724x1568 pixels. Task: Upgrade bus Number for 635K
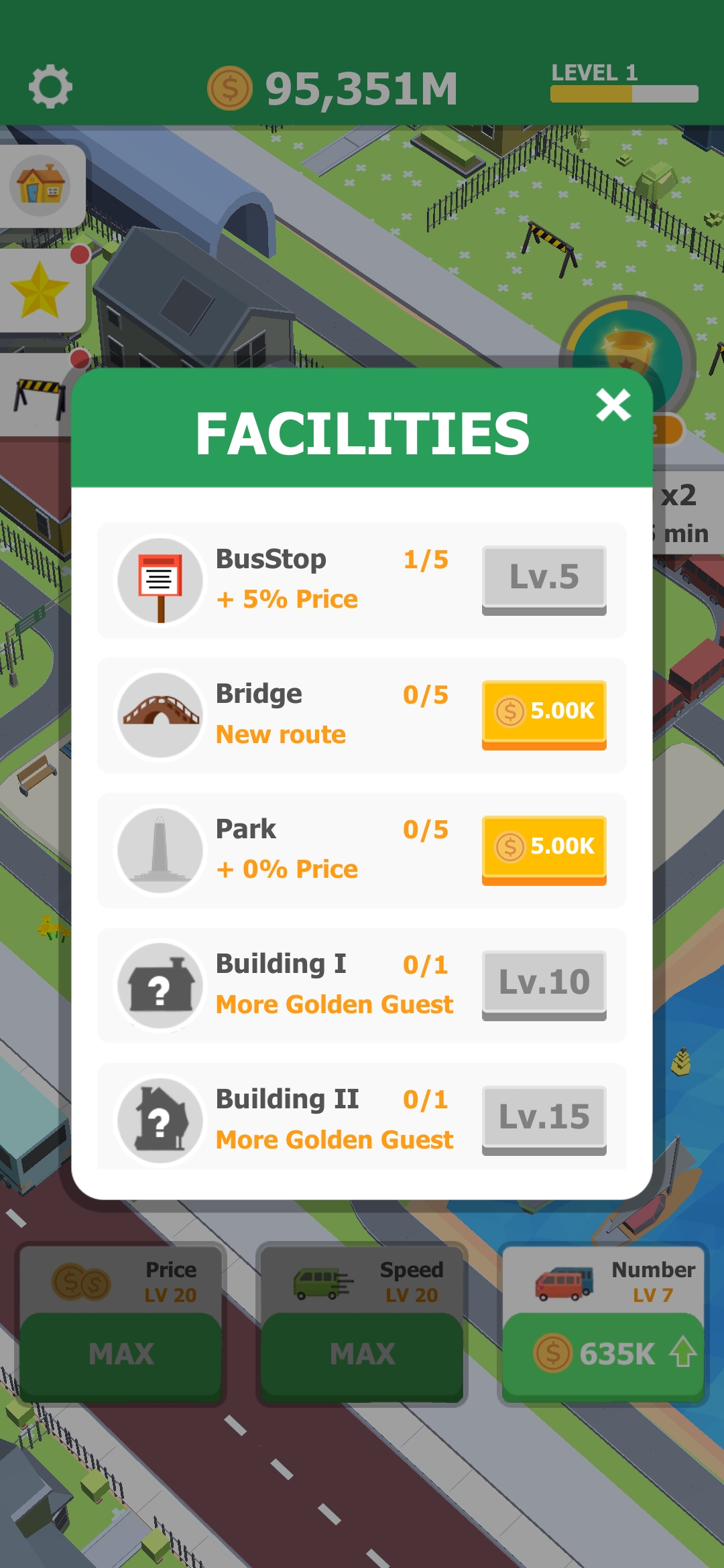click(x=603, y=1354)
